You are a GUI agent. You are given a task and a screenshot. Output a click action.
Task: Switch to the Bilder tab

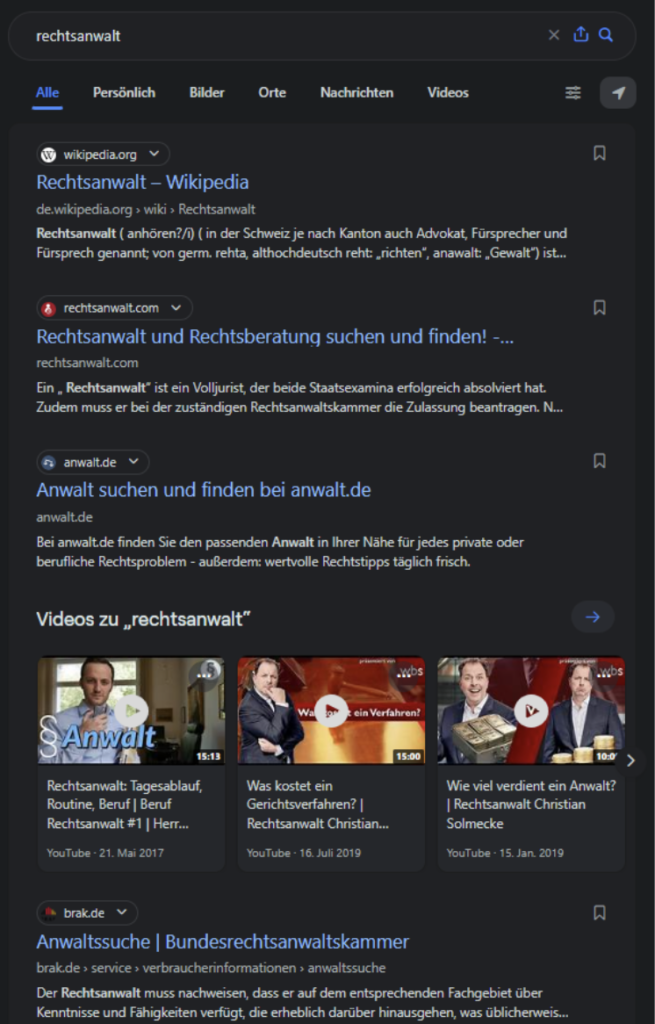pos(207,92)
